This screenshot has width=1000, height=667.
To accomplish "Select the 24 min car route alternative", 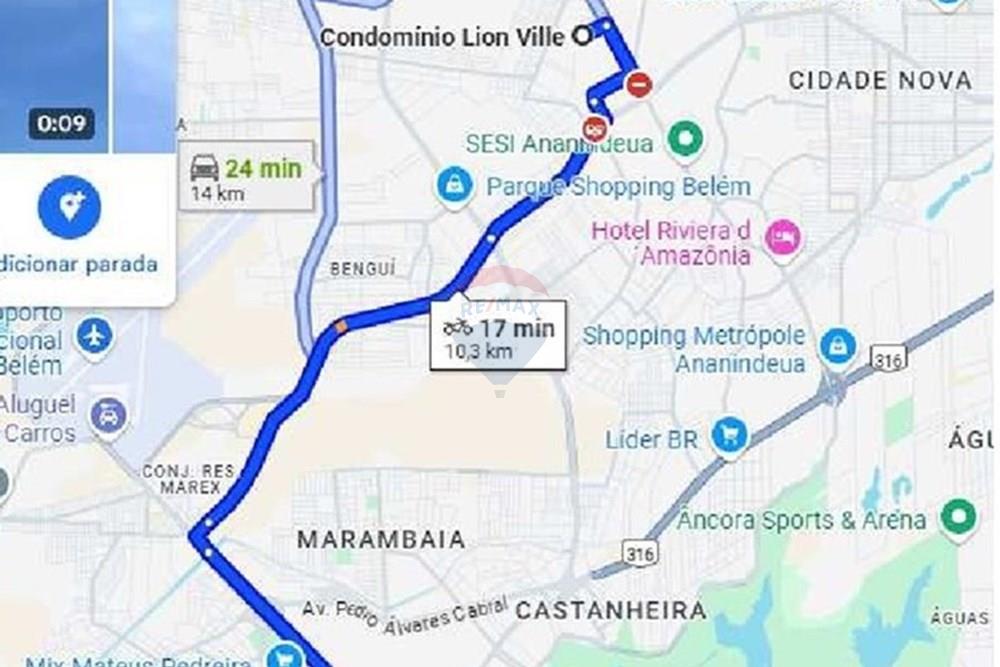I will 247,177.
